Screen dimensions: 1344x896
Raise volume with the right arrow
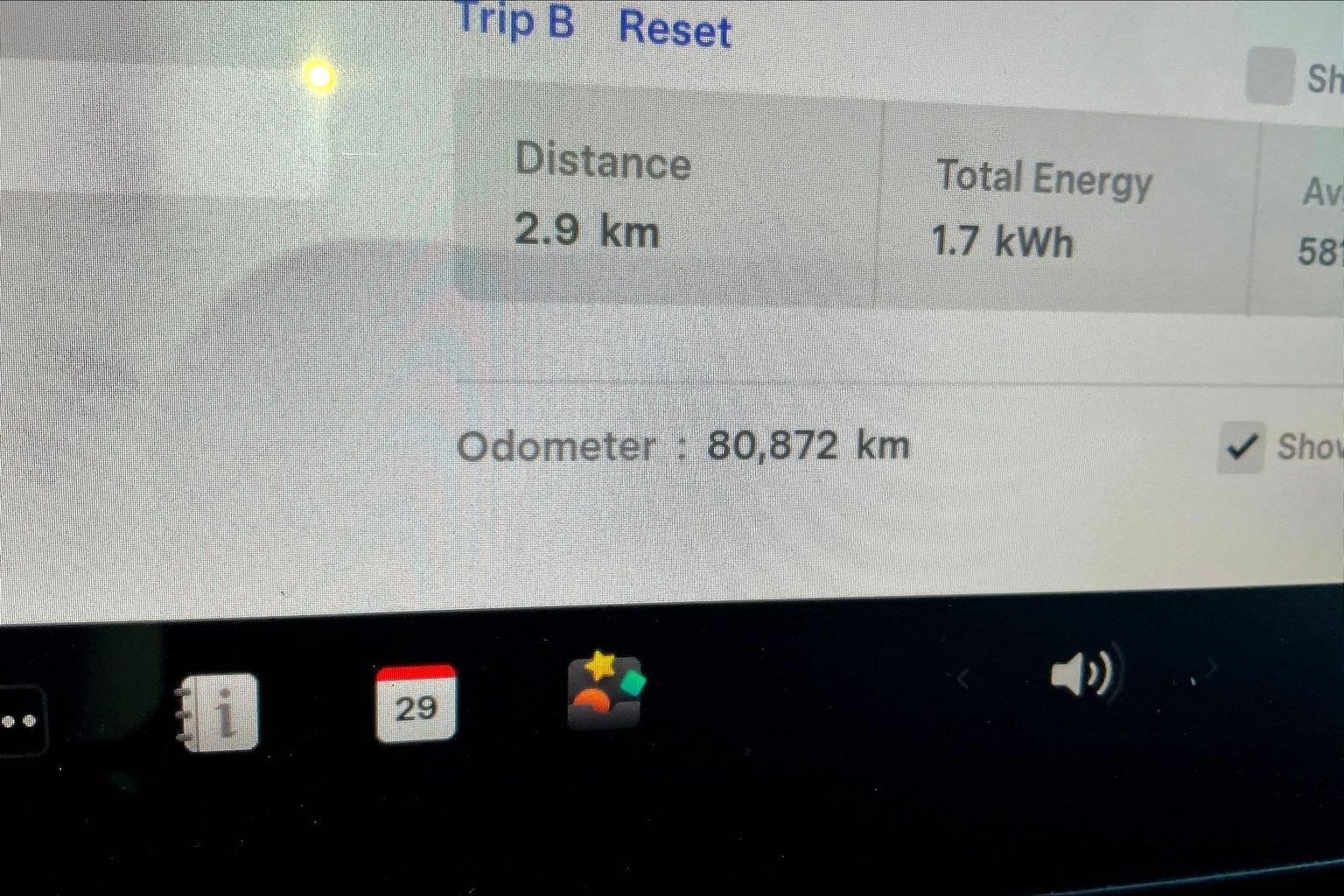(1211, 669)
